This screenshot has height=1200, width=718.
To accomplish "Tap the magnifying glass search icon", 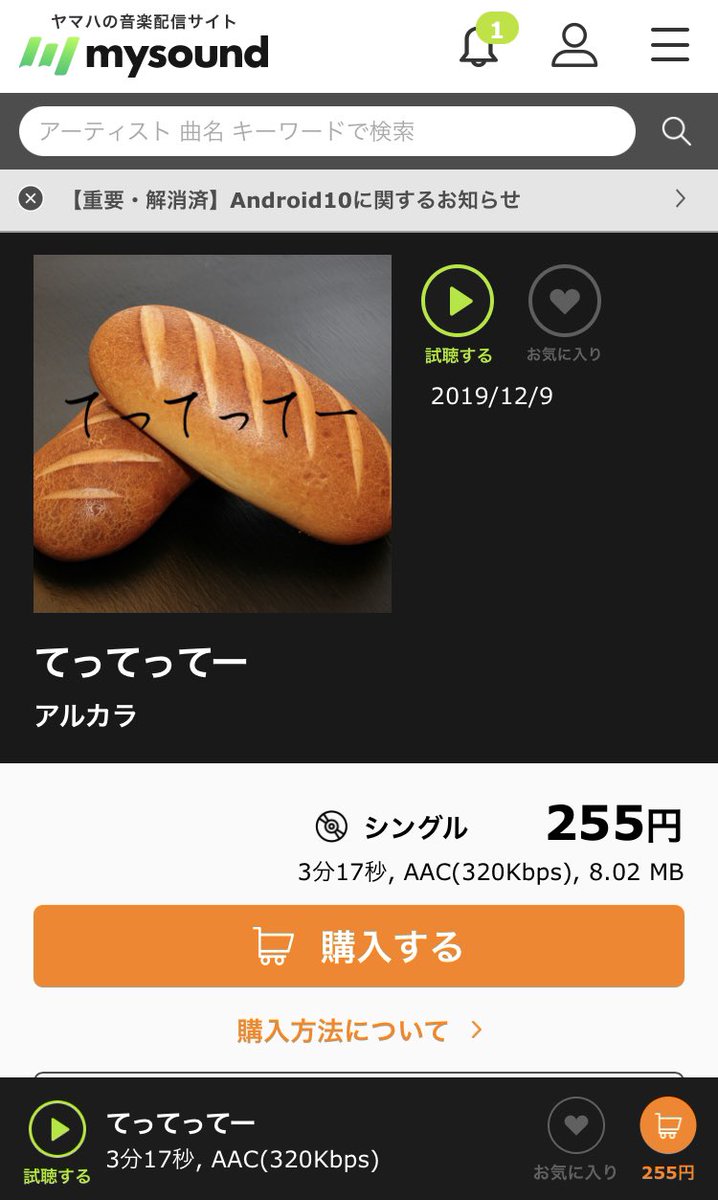I will pyautogui.click(x=676, y=131).
